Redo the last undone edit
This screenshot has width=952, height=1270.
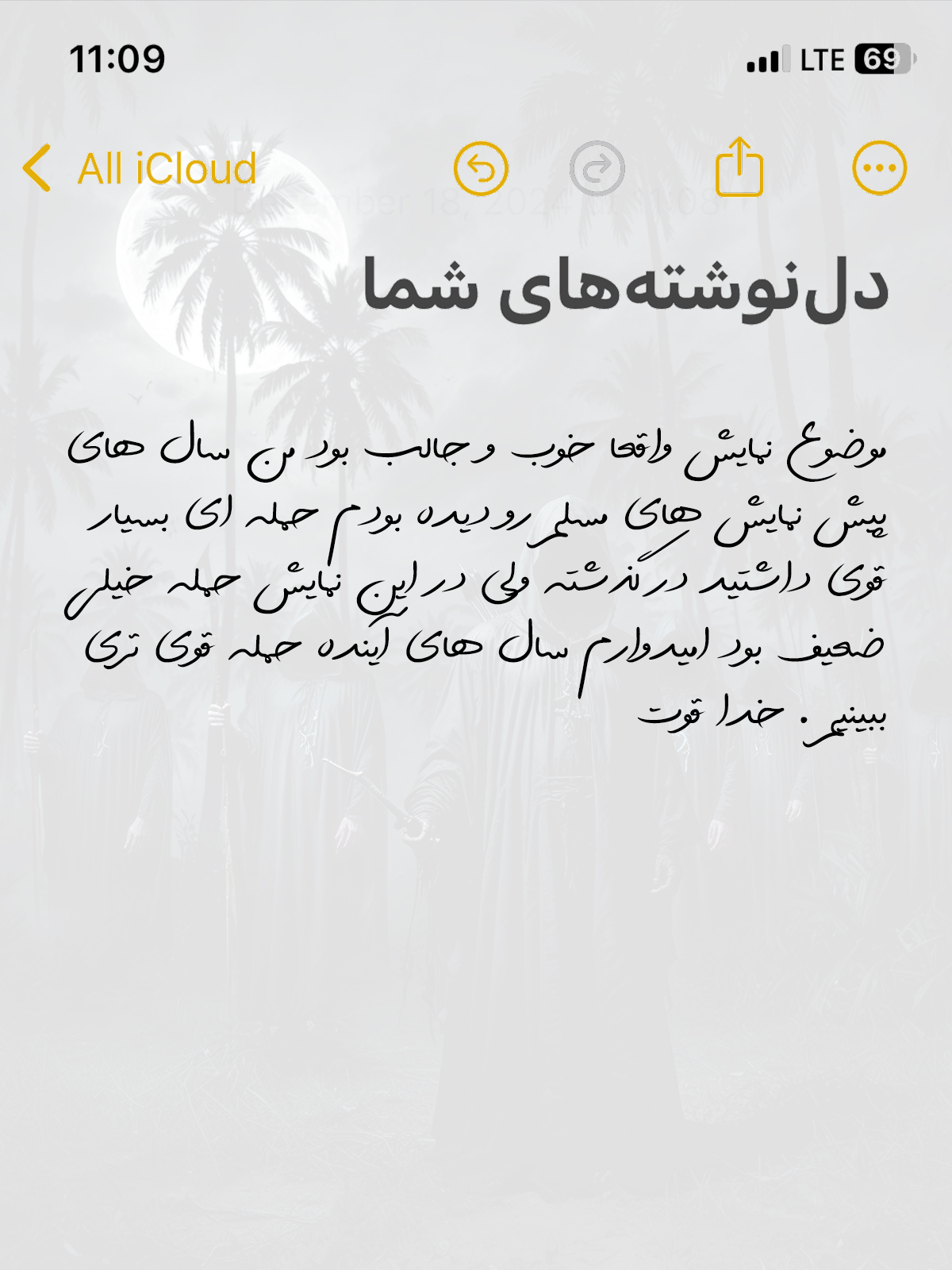[597, 169]
